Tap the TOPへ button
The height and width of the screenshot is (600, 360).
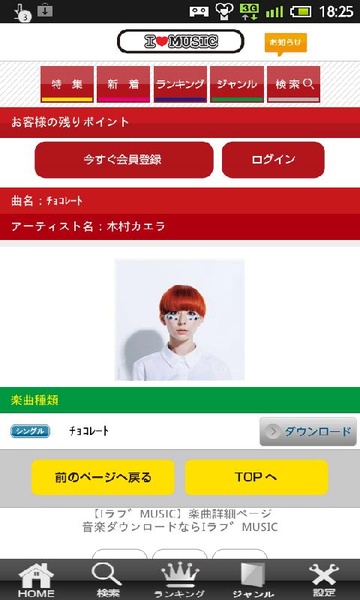click(x=257, y=478)
